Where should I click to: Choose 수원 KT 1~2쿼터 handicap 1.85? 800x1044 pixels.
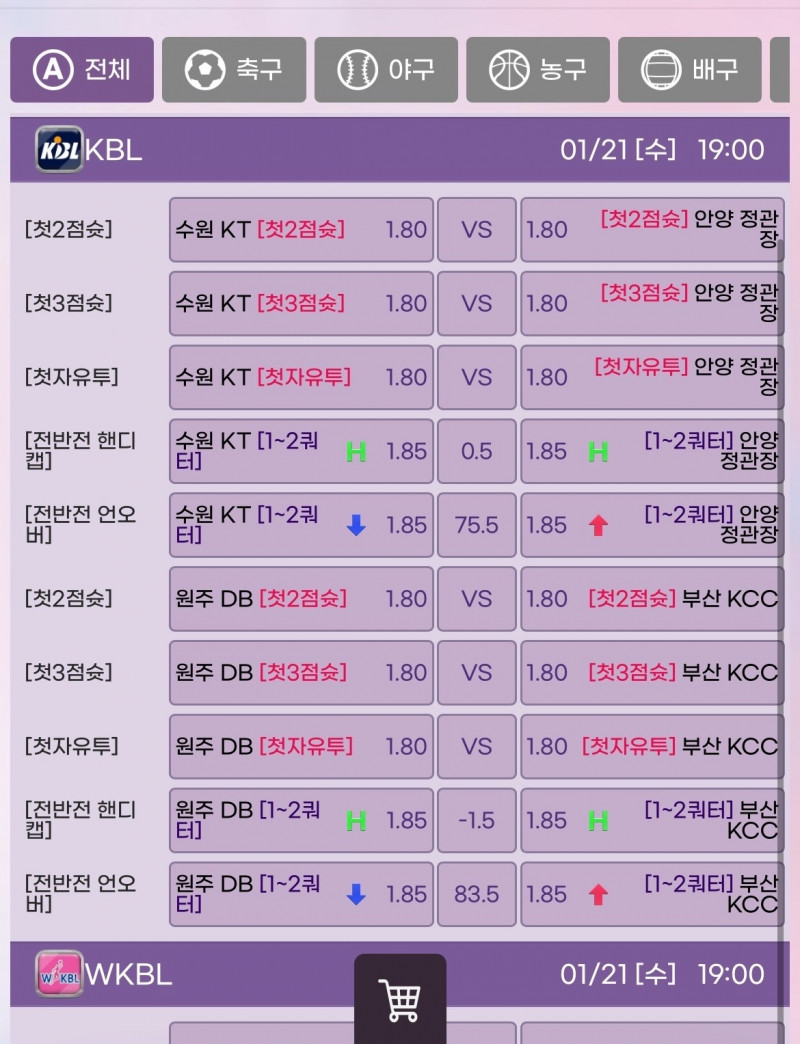tap(301, 451)
